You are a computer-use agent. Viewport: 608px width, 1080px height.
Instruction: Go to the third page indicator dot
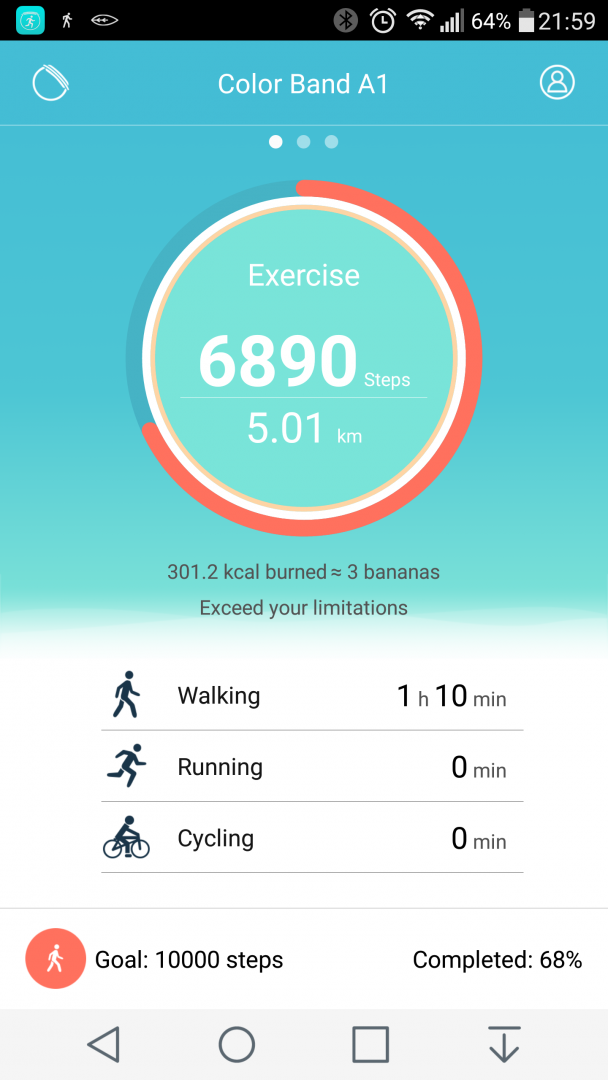[x=331, y=142]
